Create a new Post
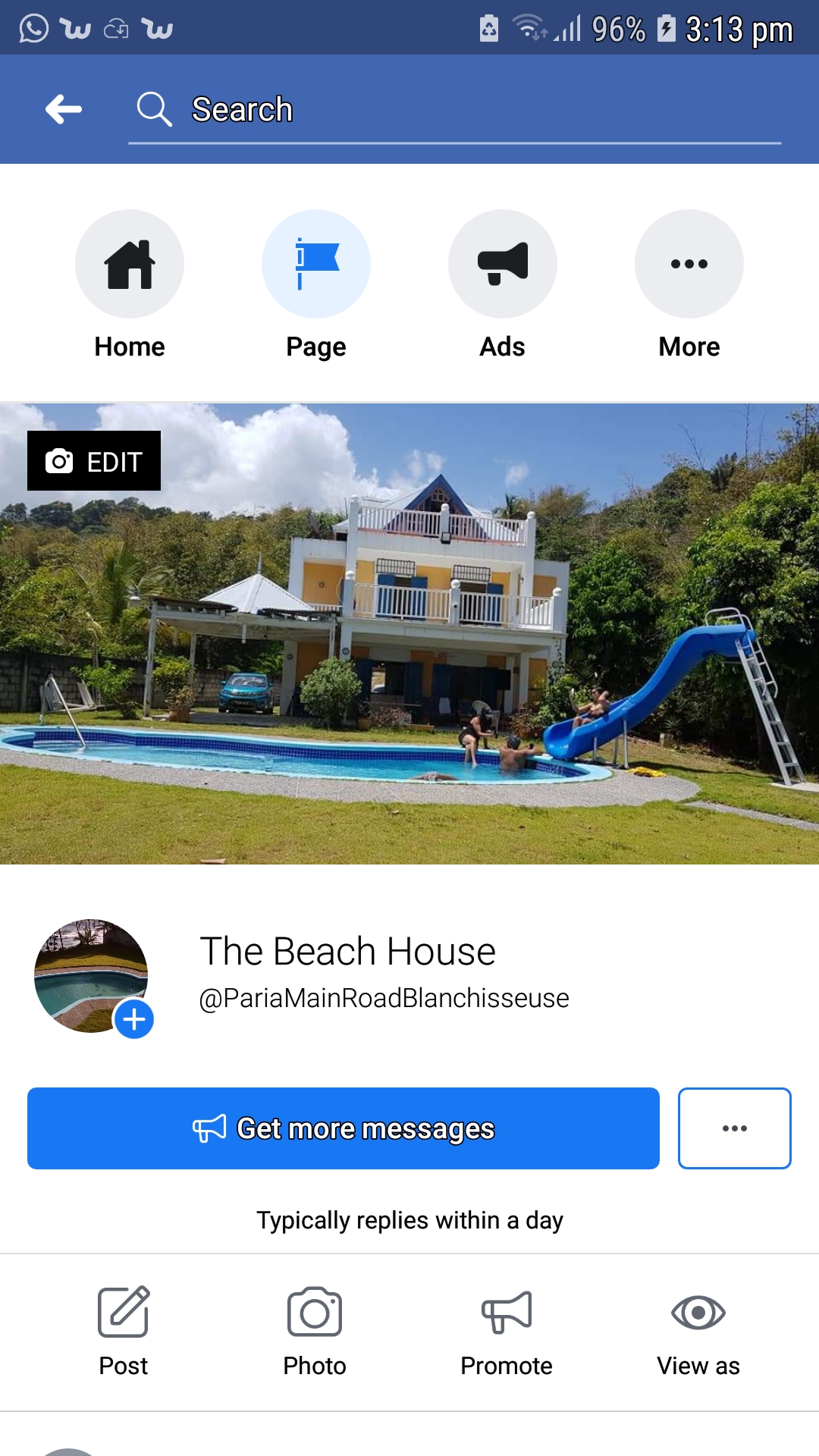Image resolution: width=819 pixels, height=1456 pixels. tap(124, 1329)
